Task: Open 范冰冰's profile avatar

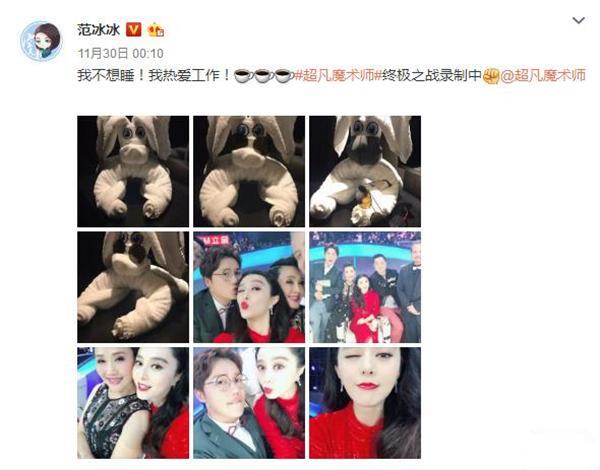Action: click(x=41, y=39)
